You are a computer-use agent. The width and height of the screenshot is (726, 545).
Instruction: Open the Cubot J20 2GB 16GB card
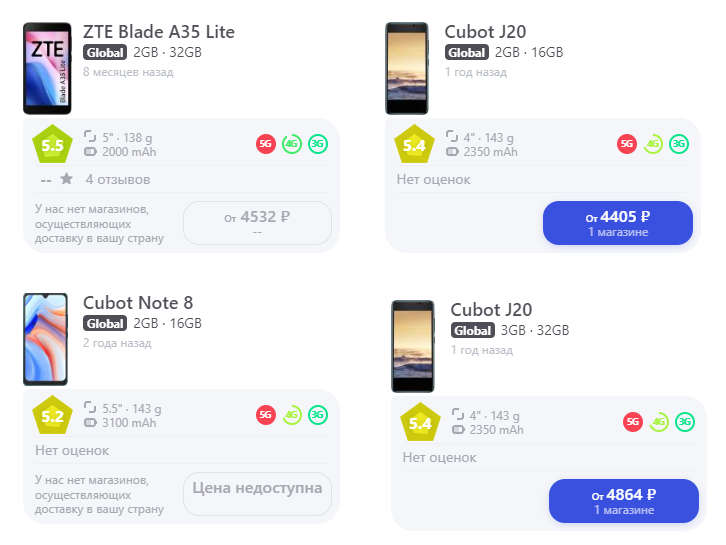[x=485, y=32]
